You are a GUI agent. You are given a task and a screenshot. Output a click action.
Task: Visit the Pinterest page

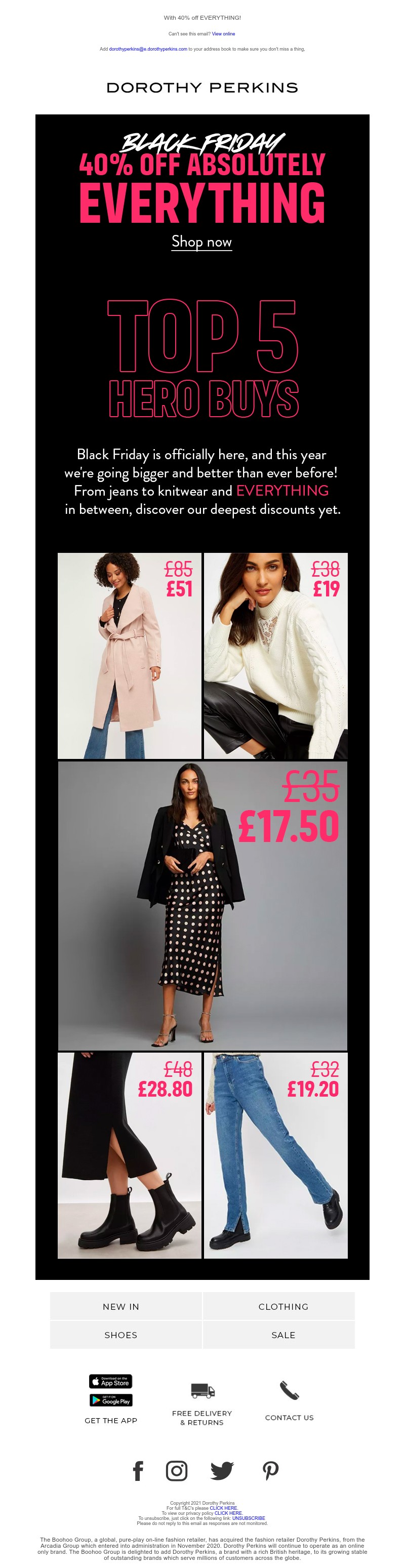[x=270, y=1471]
